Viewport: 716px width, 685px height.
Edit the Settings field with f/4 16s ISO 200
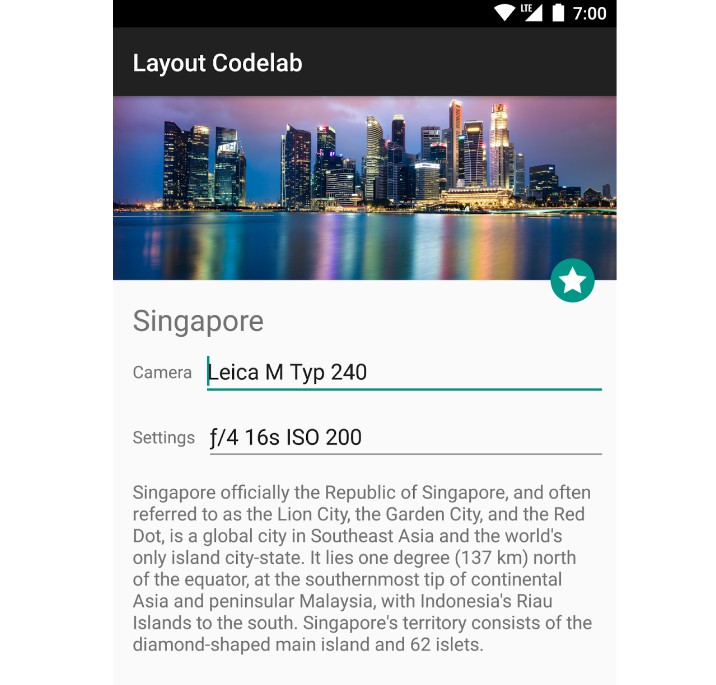click(404, 438)
